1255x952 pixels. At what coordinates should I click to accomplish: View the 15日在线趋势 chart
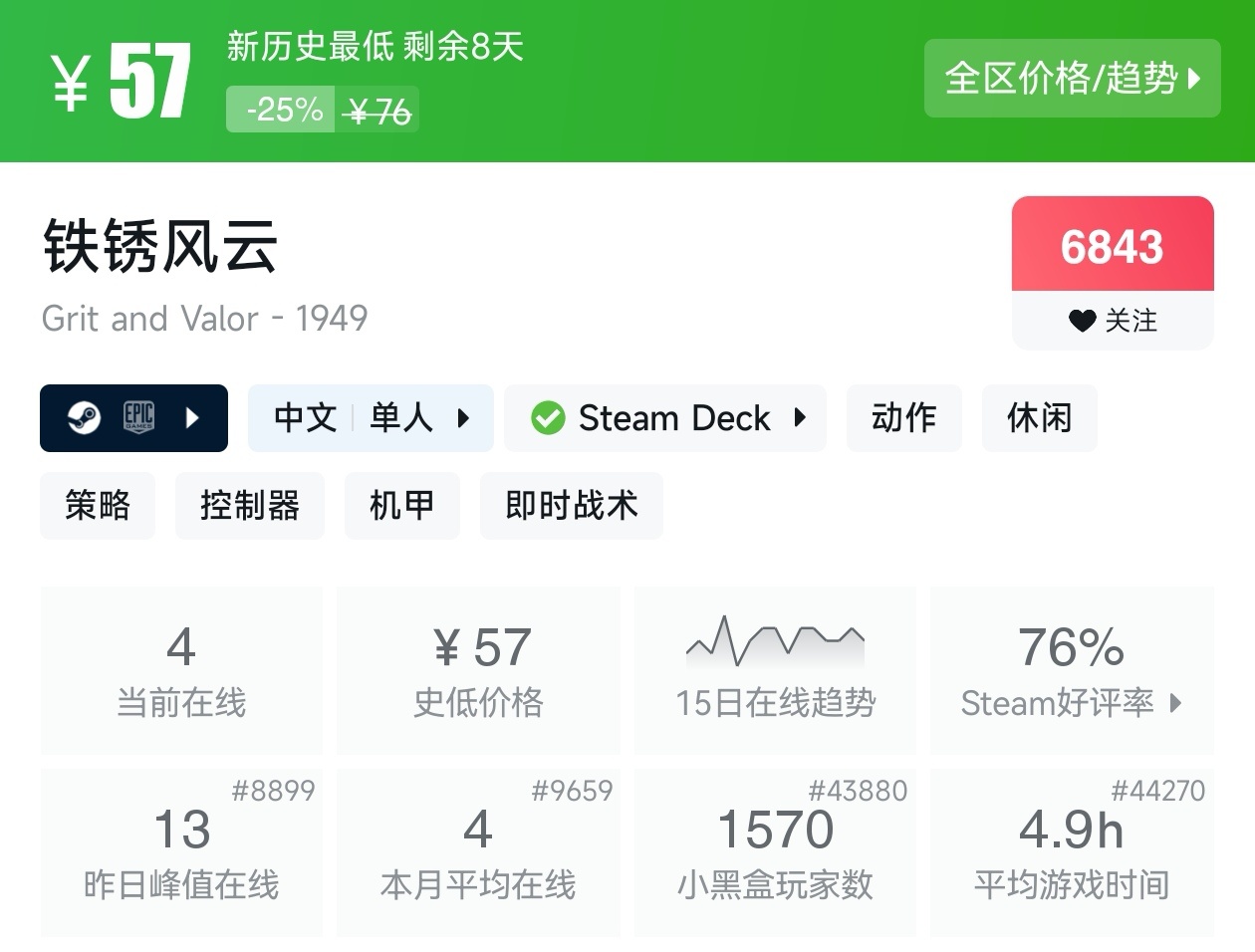point(775,670)
